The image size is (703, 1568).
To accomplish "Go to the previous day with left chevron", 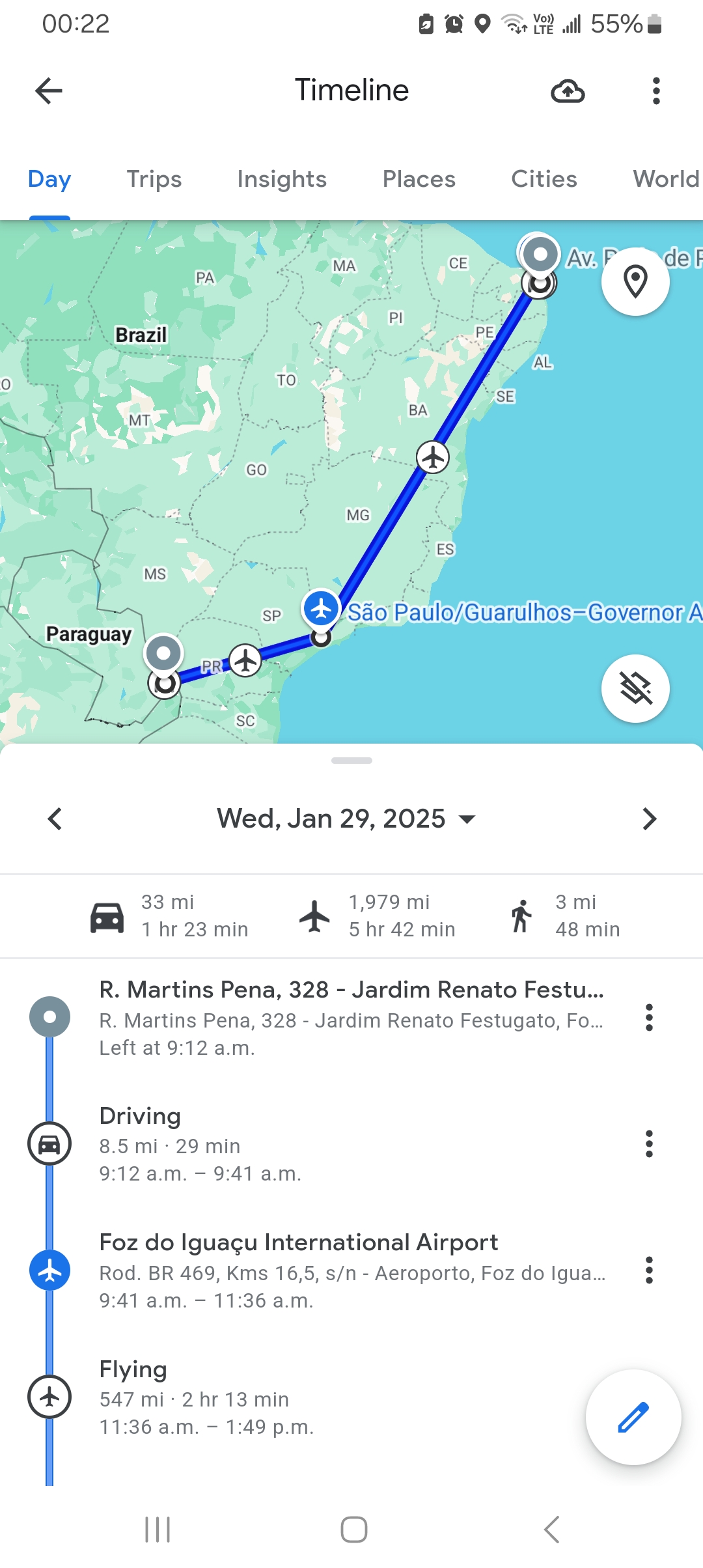I will tap(55, 819).
